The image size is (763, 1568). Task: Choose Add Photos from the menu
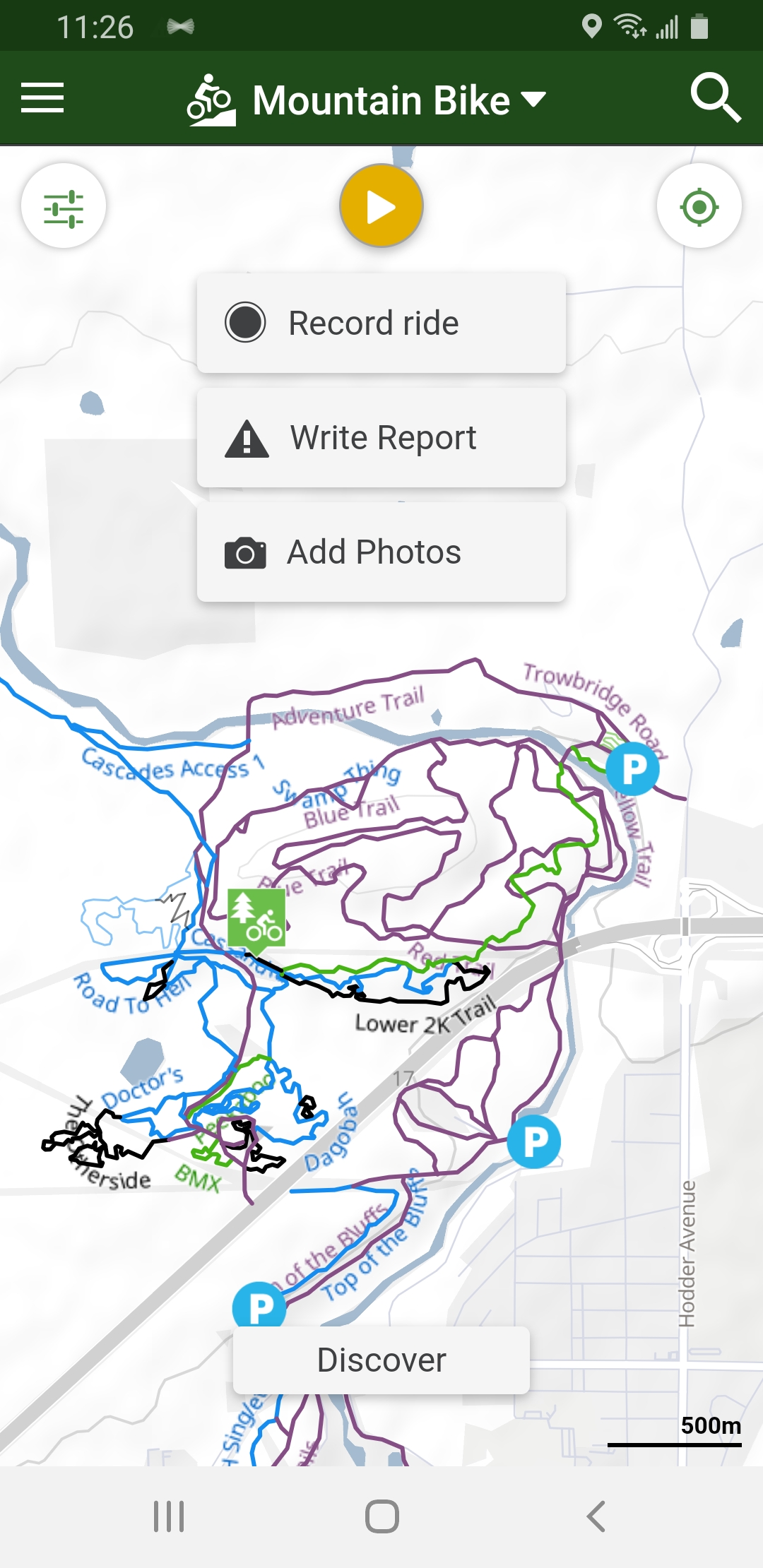pos(381,552)
